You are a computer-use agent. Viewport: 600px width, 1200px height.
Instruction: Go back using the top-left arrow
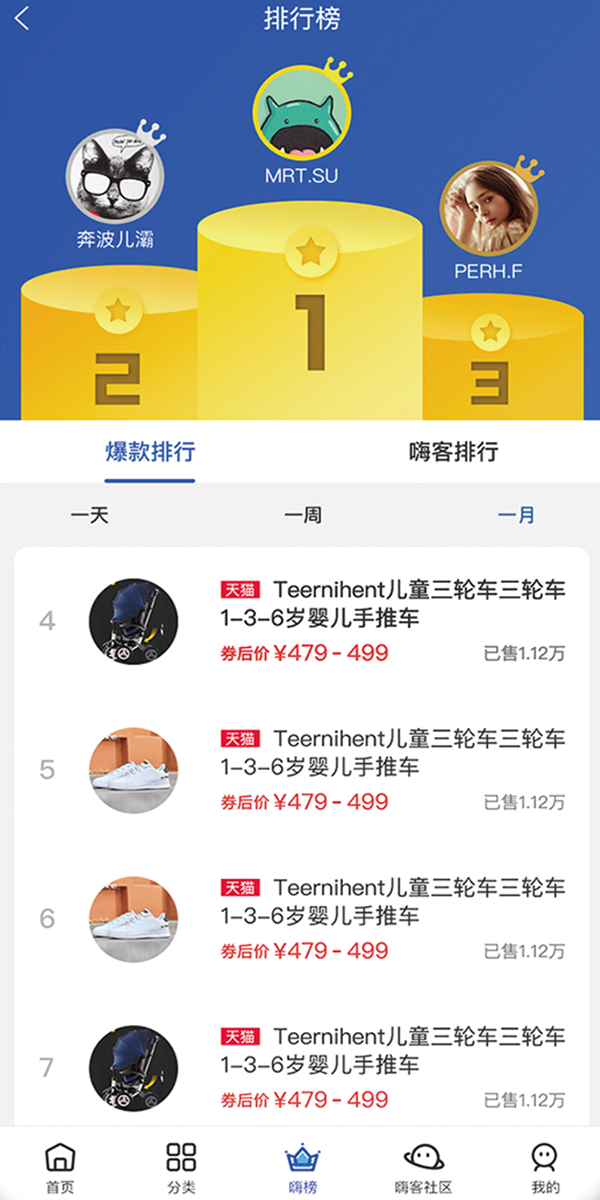click(22, 19)
